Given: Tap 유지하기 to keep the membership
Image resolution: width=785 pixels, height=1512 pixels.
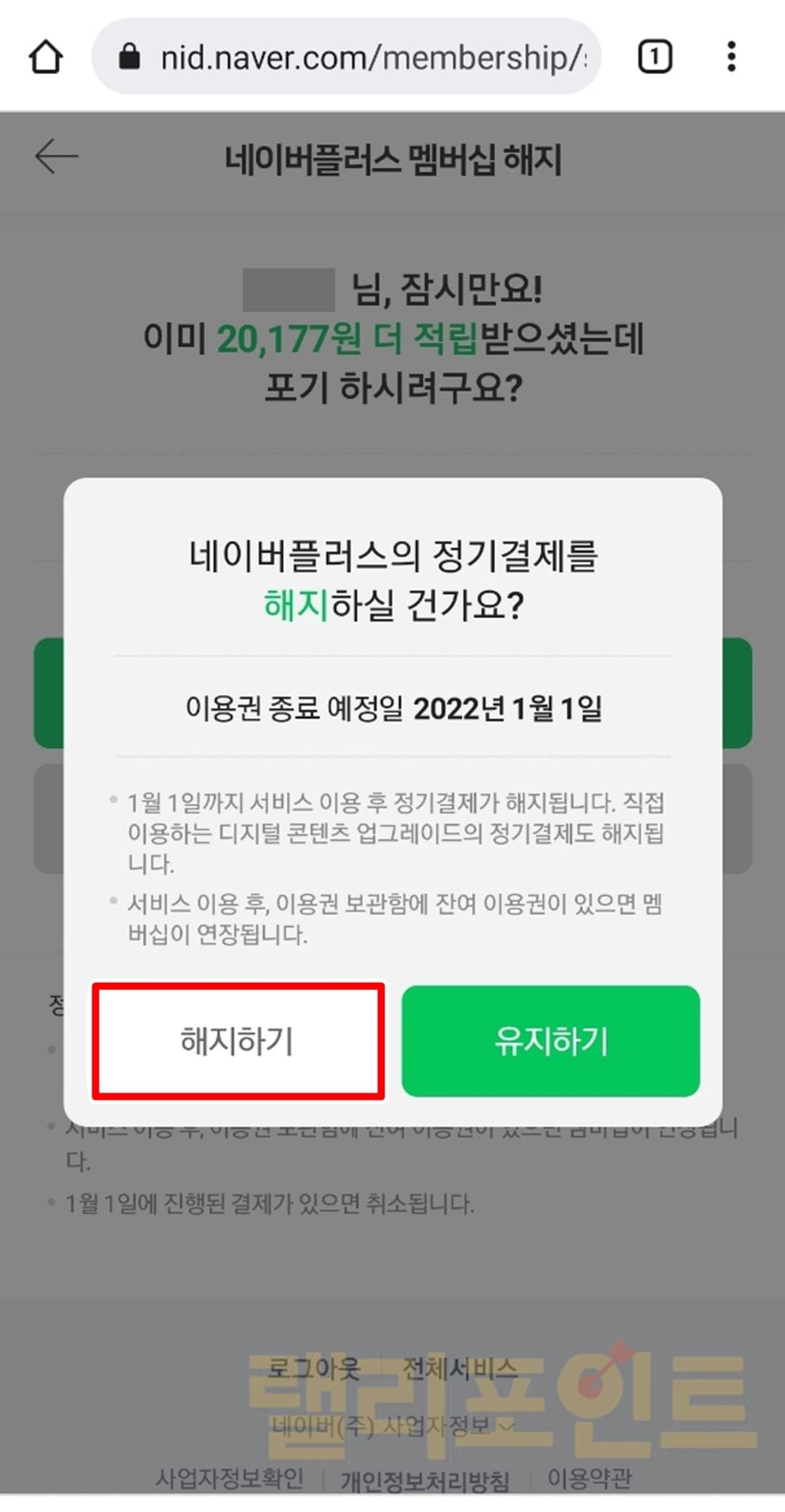Looking at the screenshot, I should (550, 1040).
